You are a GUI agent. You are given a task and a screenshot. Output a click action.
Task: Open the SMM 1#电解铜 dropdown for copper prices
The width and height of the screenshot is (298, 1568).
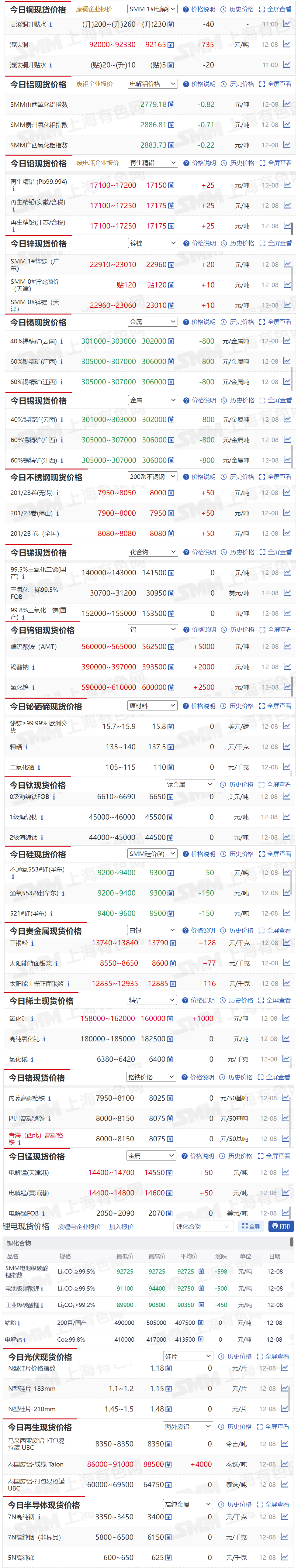coord(152,9)
